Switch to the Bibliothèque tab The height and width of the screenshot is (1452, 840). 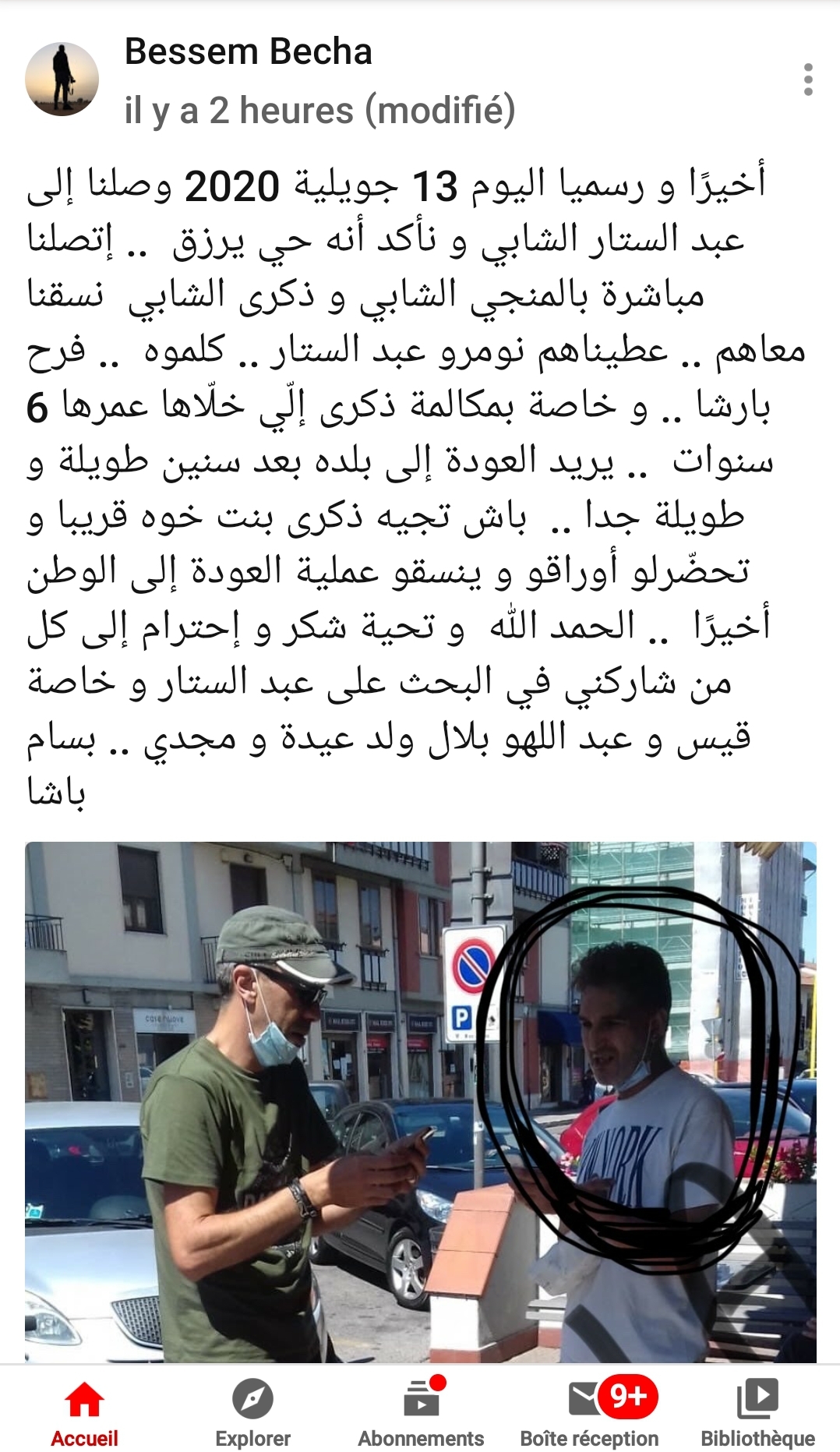pyautogui.click(x=757, y=1414)
